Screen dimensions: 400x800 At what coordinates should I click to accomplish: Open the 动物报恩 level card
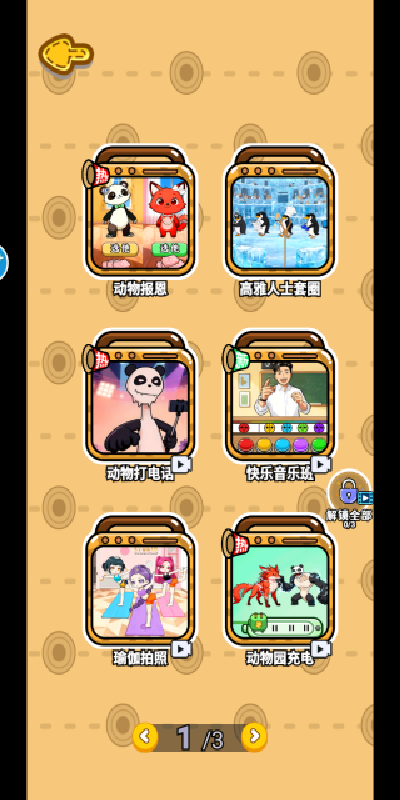[140, 211]
